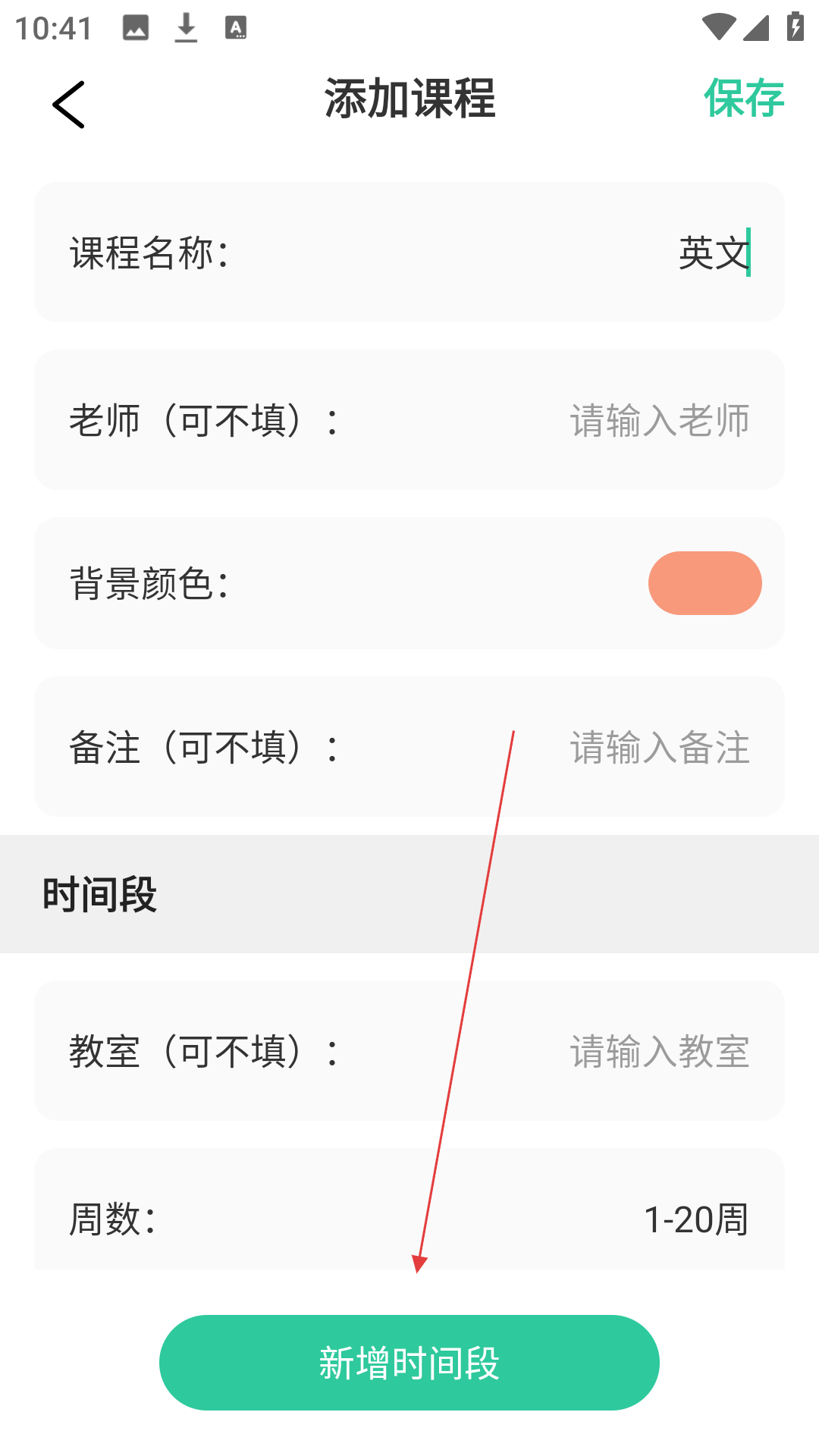Go back using the top-left arrow
The height and width of the screenshot is (1456, 819).
coord(68,105)
